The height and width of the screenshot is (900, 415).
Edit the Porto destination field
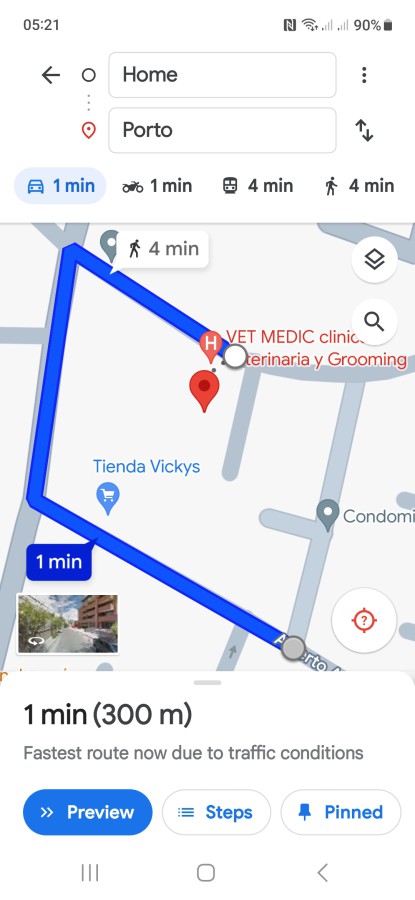(222, 130)
